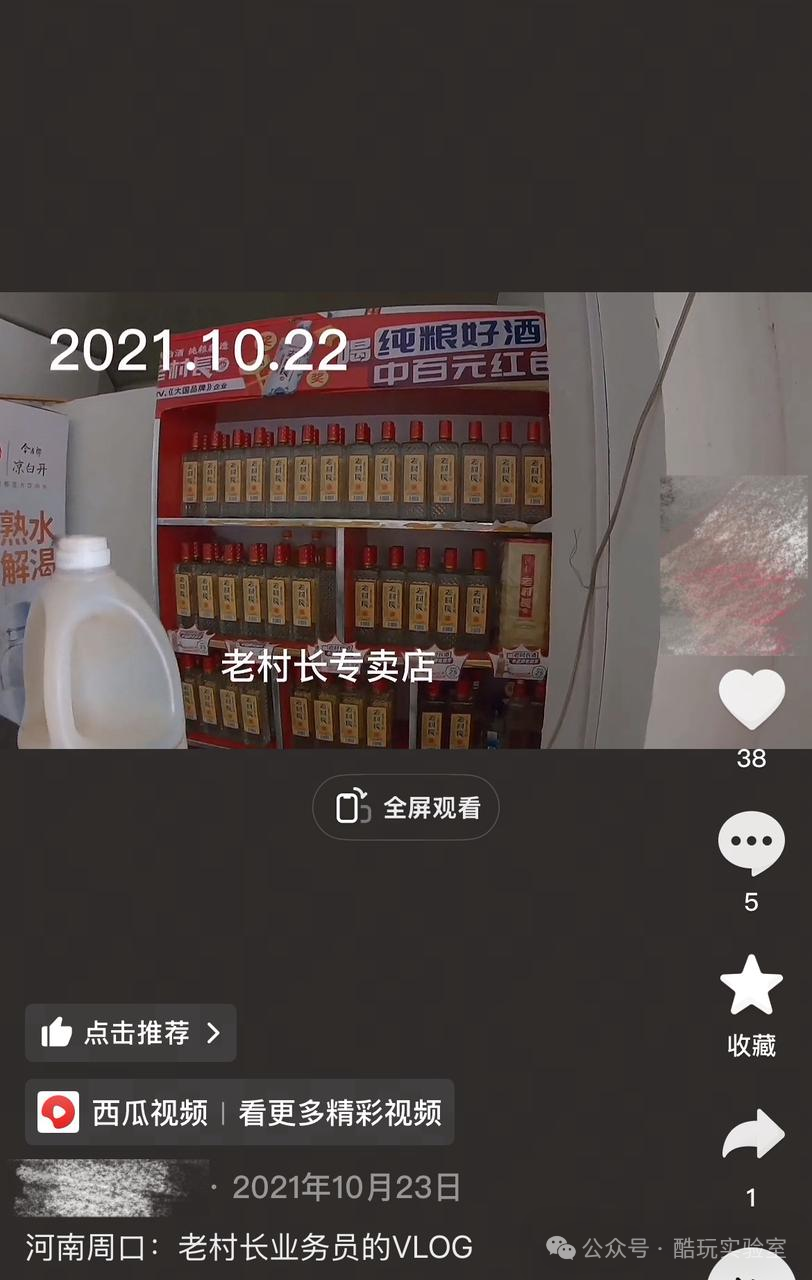Share the video with the arrow icon

[x=752, y=1136]
